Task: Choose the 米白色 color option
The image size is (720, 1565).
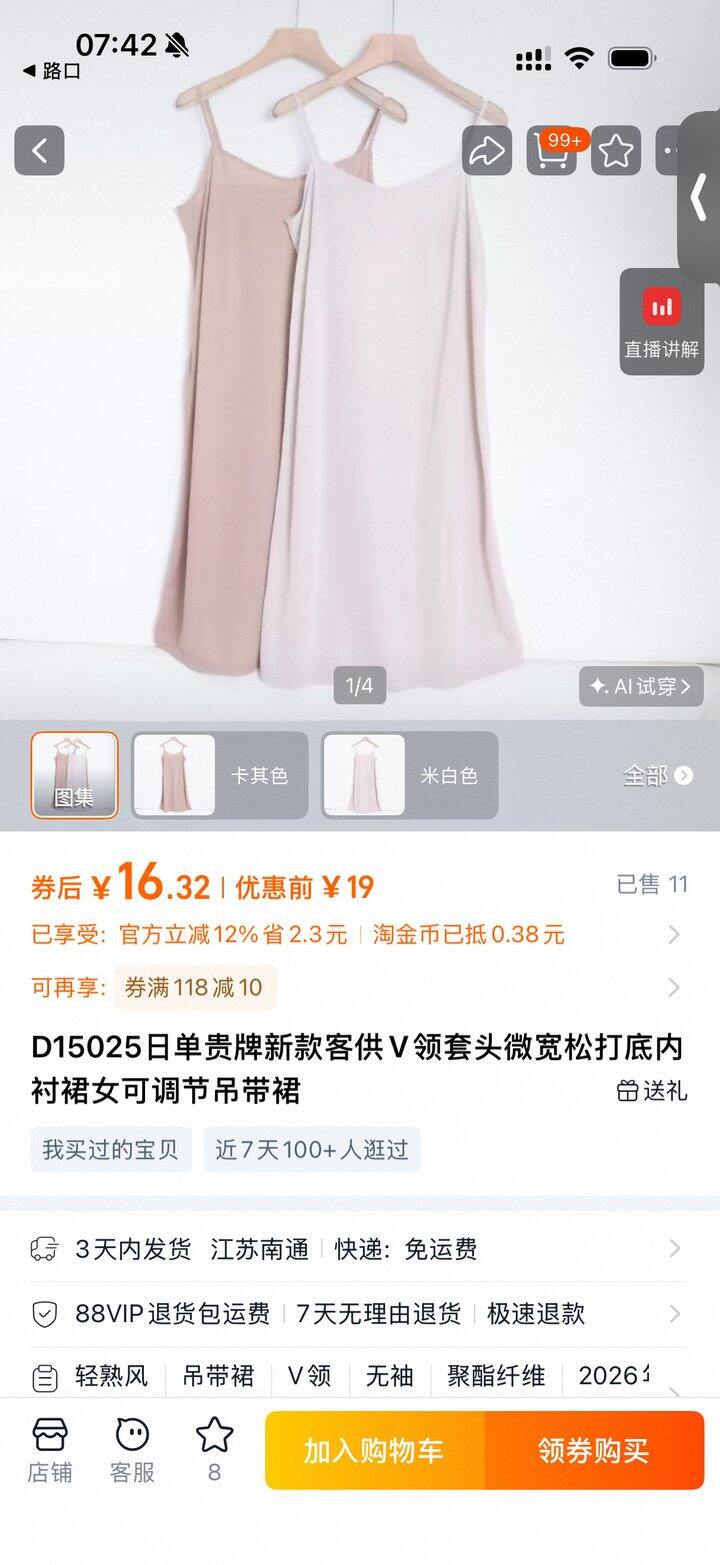Action: coord(409,775)
